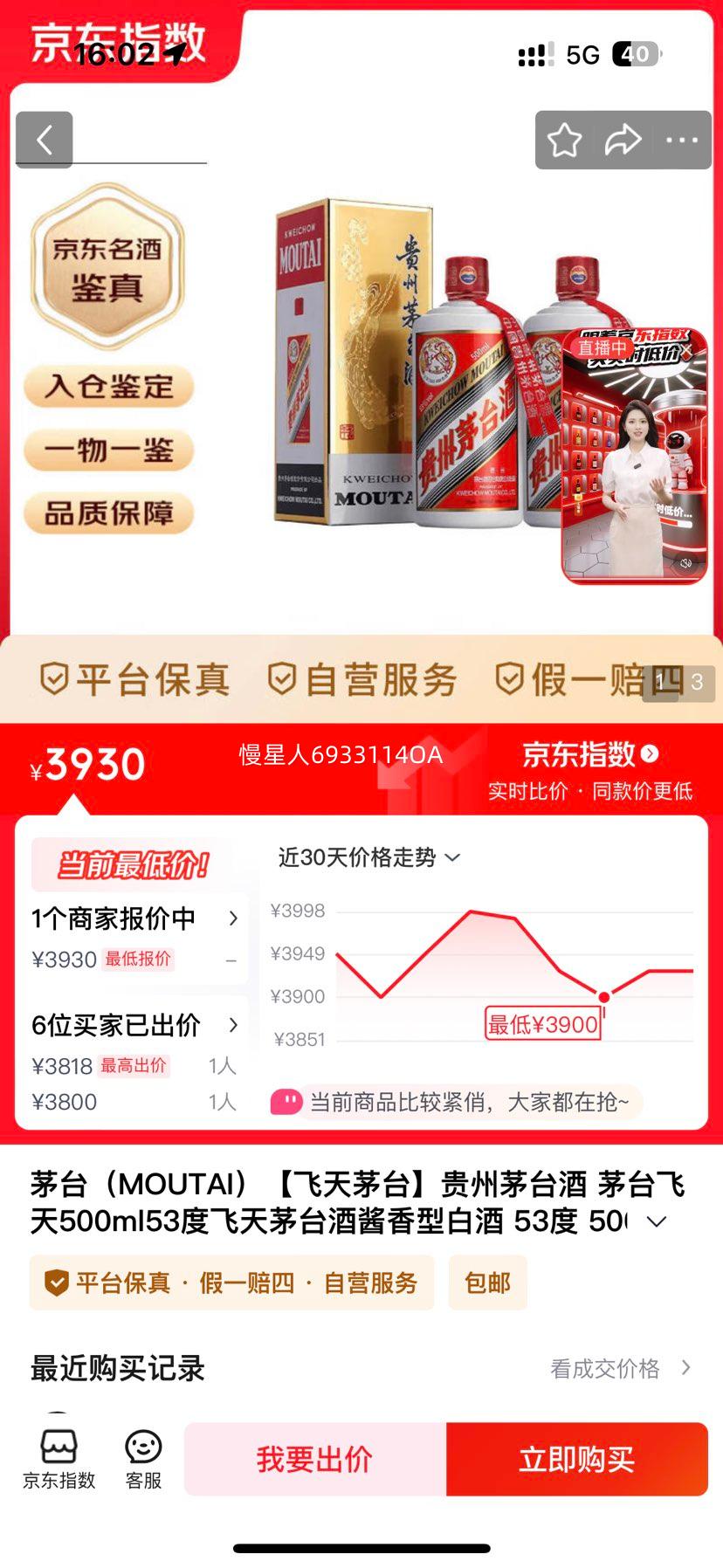Click the 最低¥3900 point on price chart
Screen dimensions: 723x1568
tap(602, 995)
